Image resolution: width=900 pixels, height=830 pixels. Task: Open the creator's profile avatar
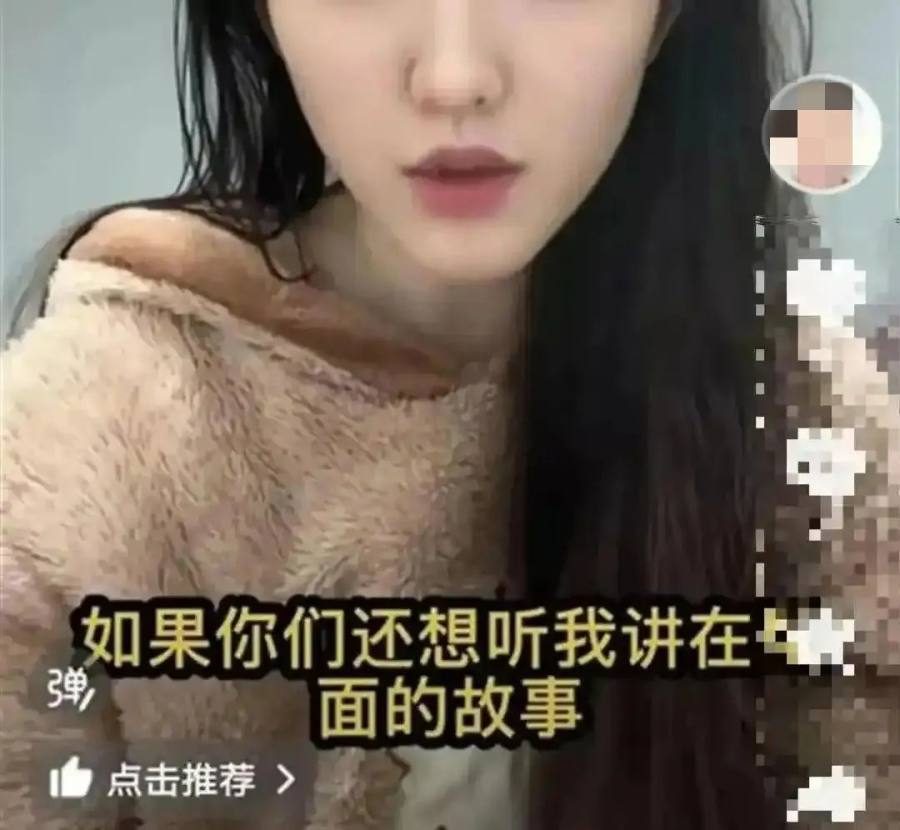pyautogui.click(x=822, y=135)
